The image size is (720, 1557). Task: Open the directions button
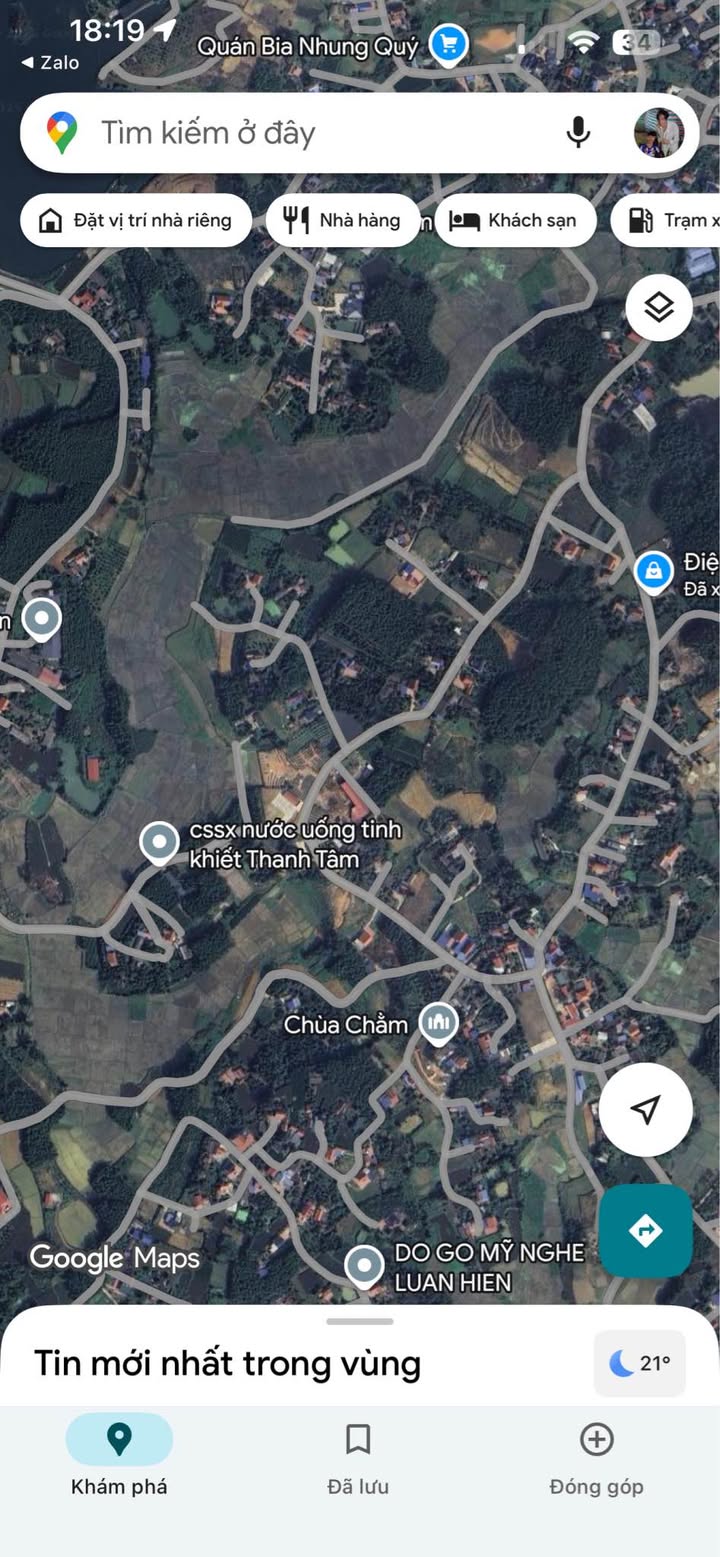645,1231
